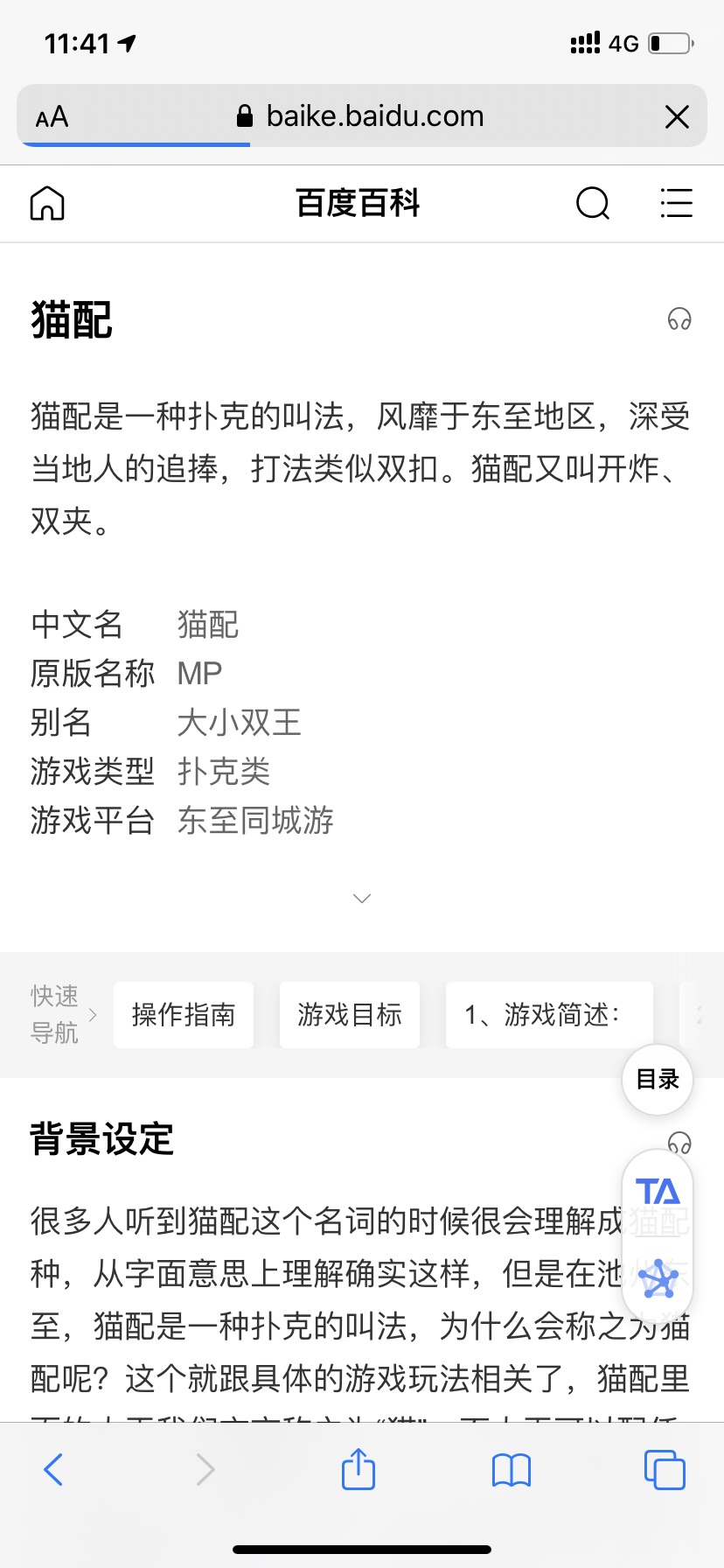Screen dimensions: 724x1568
Task: Expand the info box with the chevron
Action: coord(361,899)
